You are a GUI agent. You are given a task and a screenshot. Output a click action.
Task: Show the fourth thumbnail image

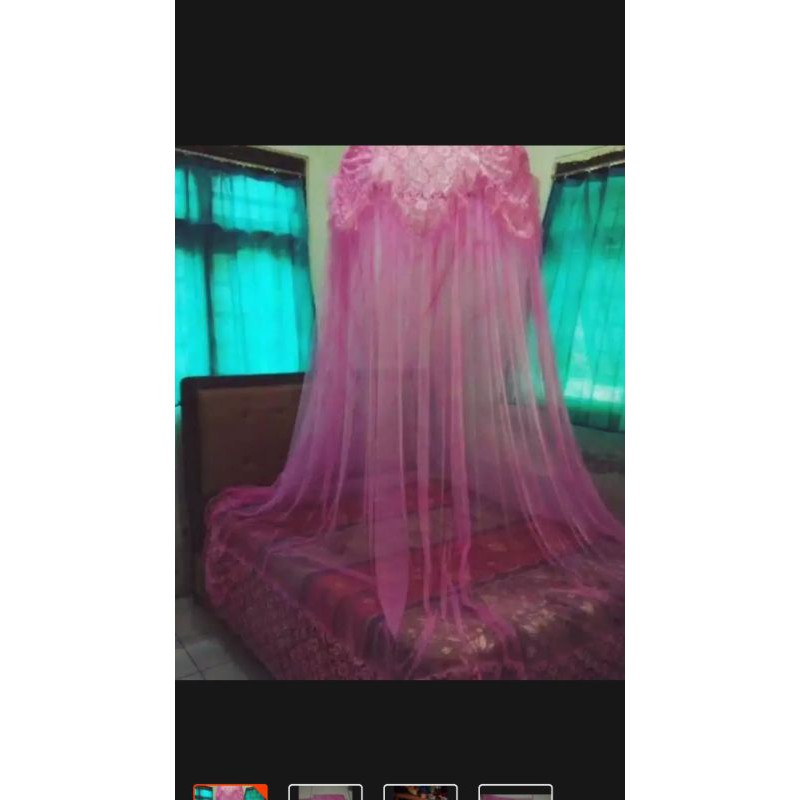[515, 792]
